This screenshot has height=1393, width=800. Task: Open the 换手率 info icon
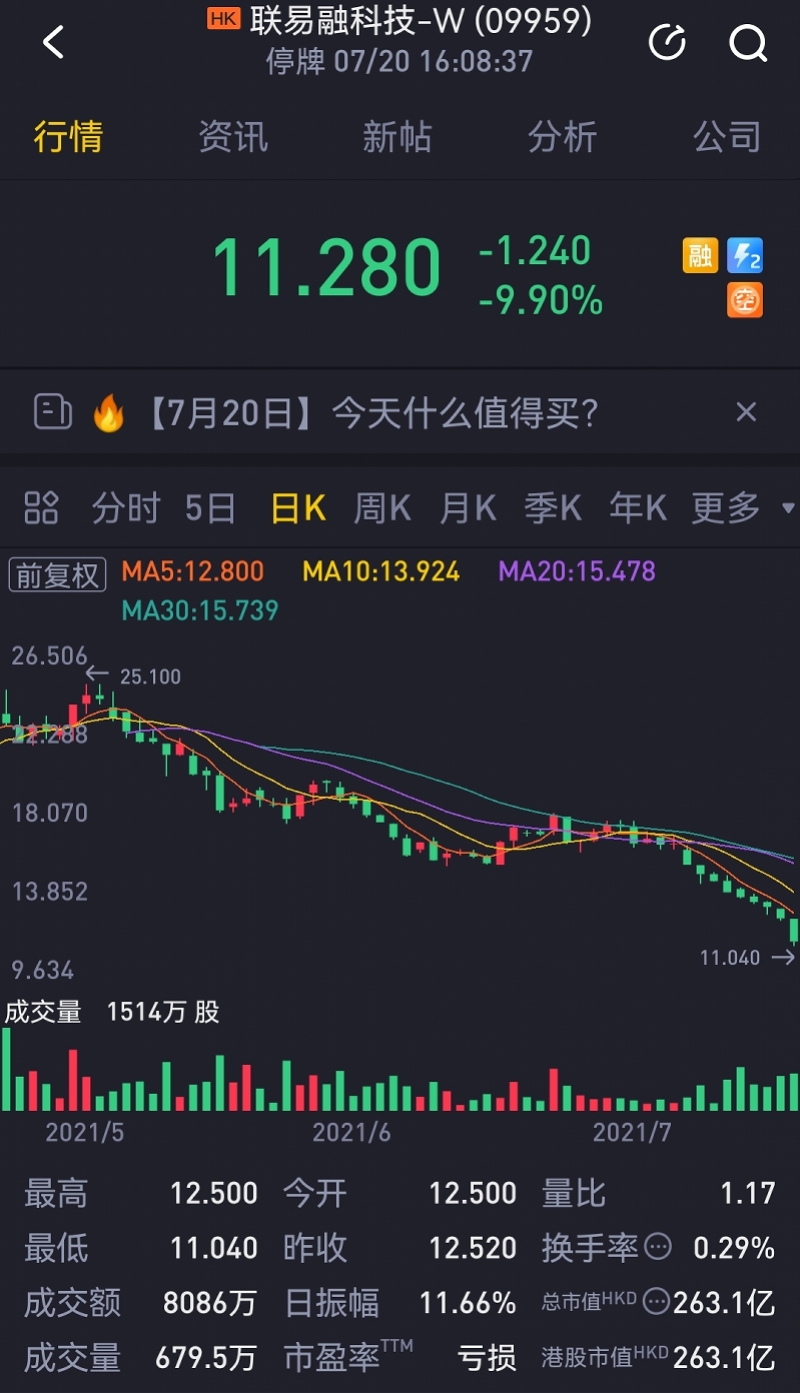657,1247
